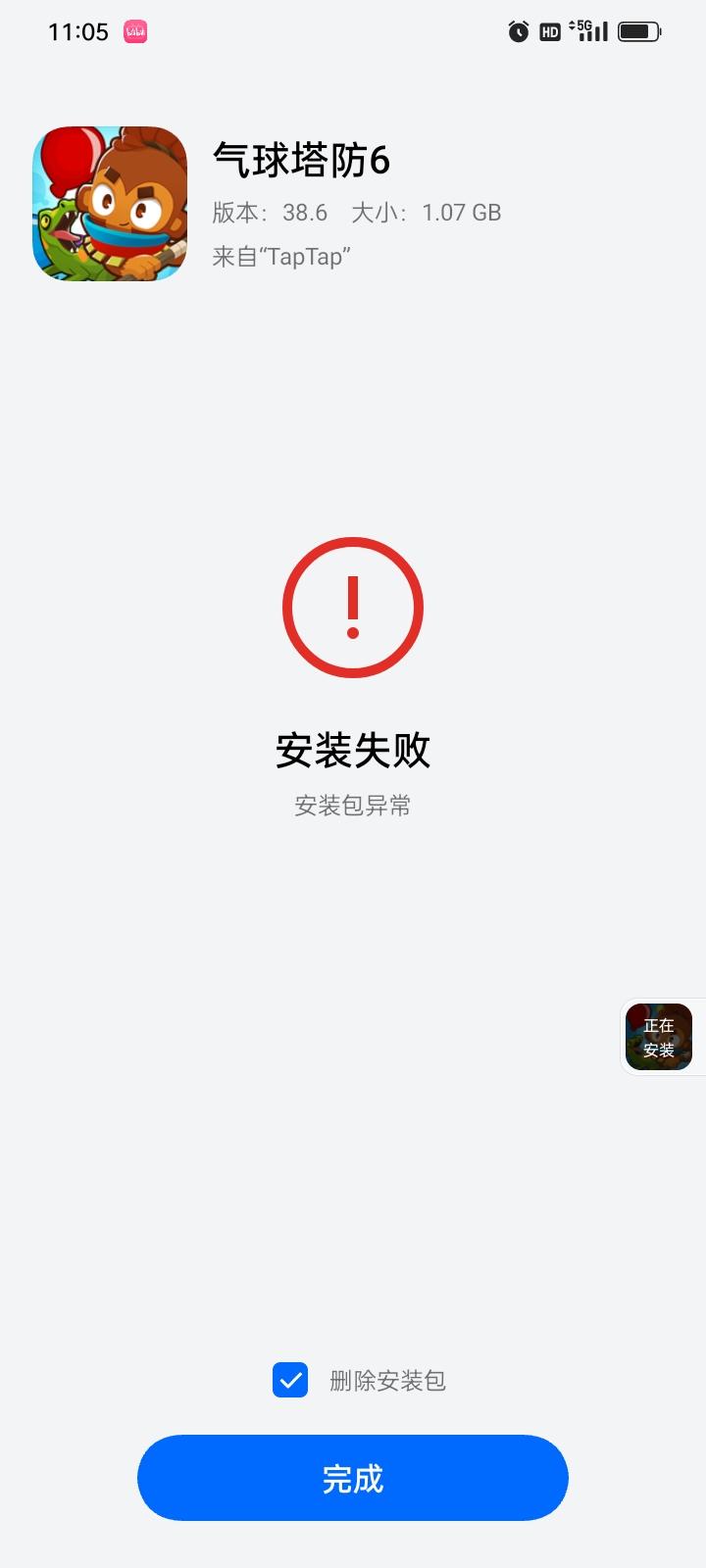Tap the 1.07 GB size label
The width and height of the screenshot is (706, 1568).
462,212
